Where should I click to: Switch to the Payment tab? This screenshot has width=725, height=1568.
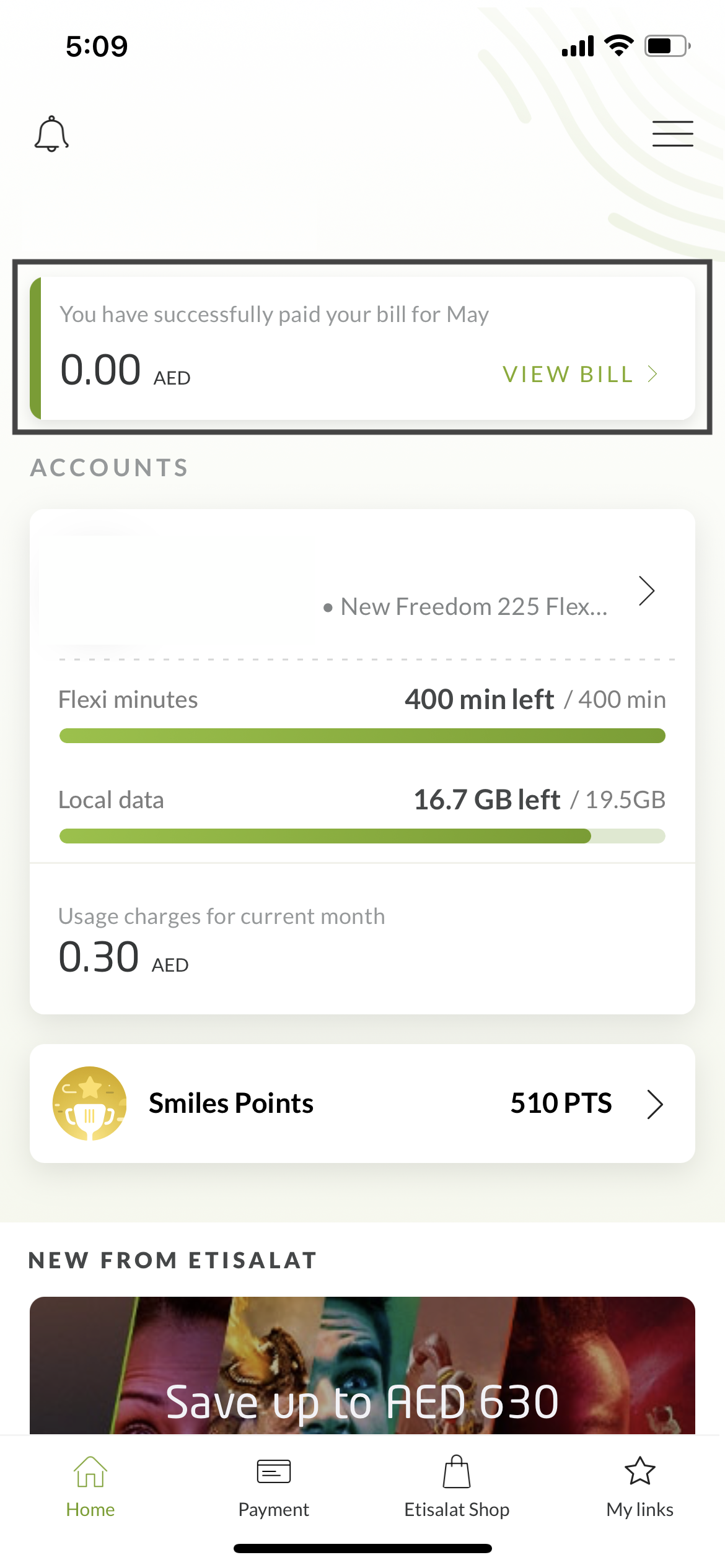tap(273, 1486)
